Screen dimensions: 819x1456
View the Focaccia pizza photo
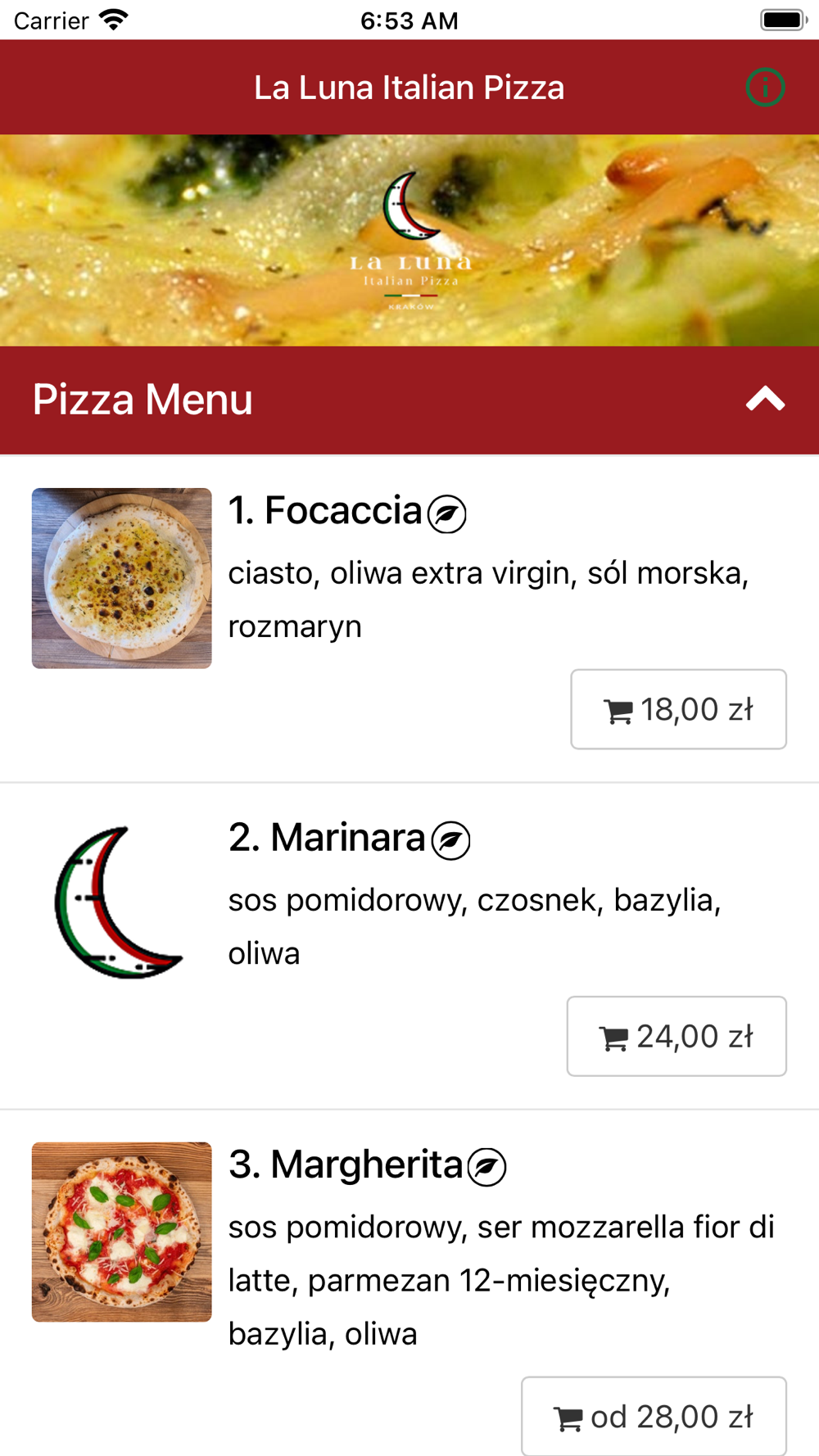[x=122, y=578]
